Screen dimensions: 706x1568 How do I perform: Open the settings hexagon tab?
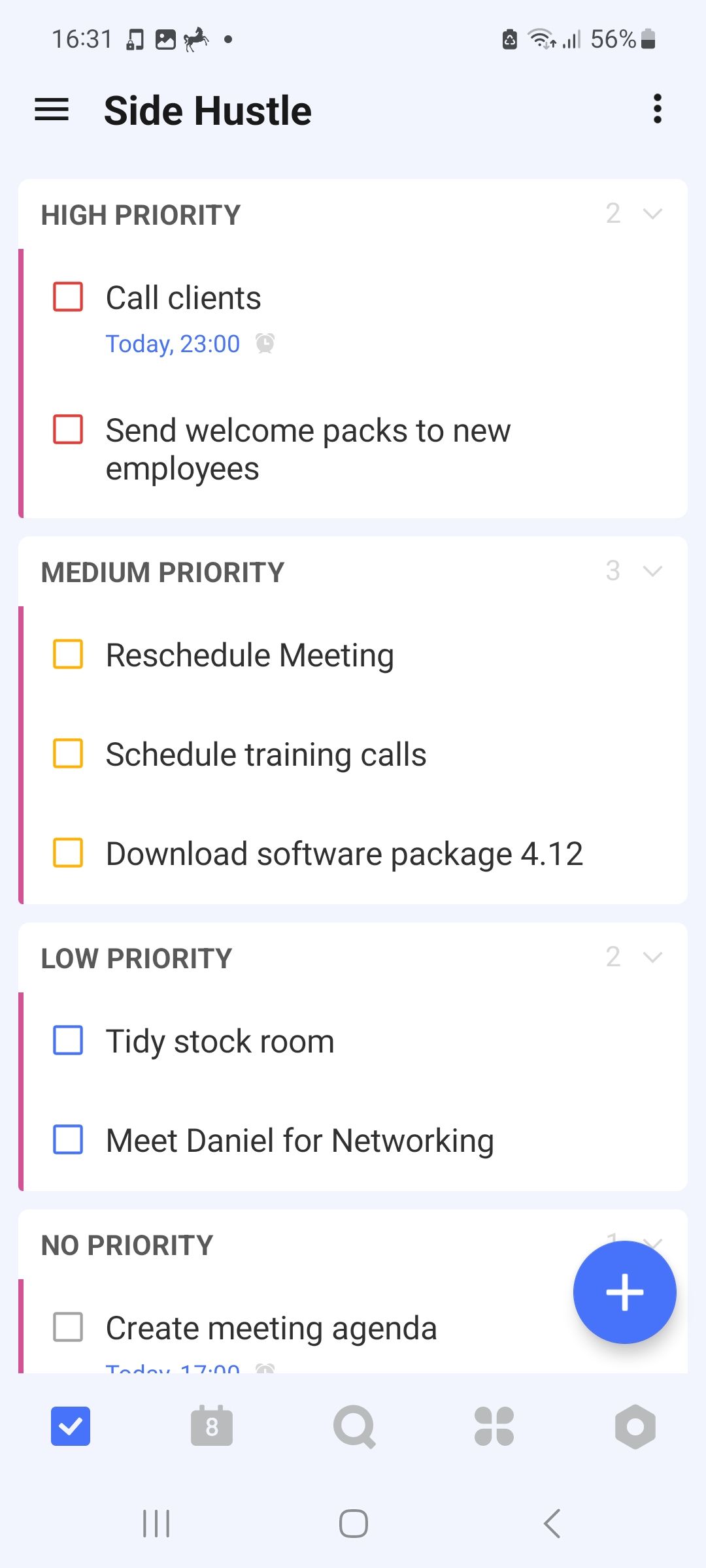[635, 1426]
